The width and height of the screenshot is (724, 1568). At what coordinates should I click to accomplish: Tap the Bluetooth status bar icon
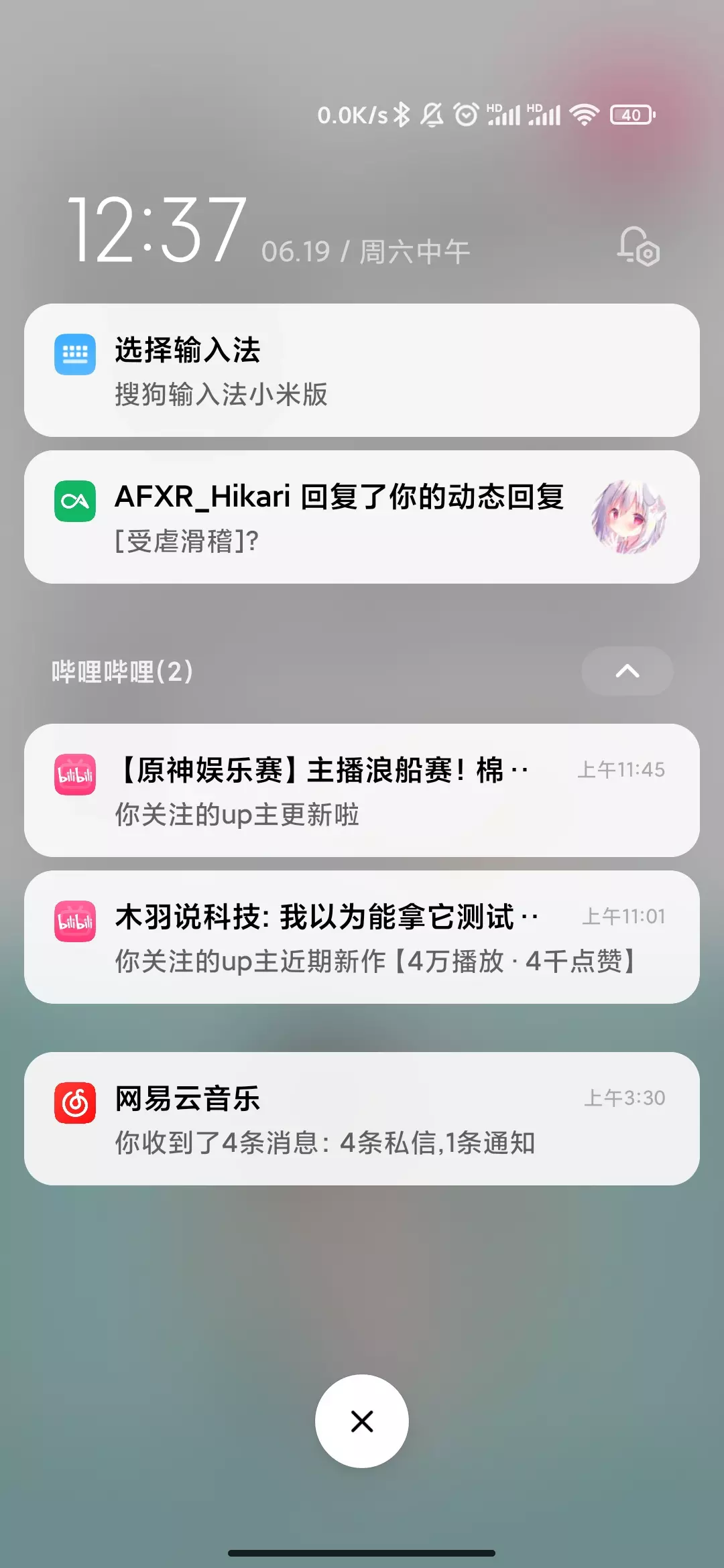pos(403,114)
